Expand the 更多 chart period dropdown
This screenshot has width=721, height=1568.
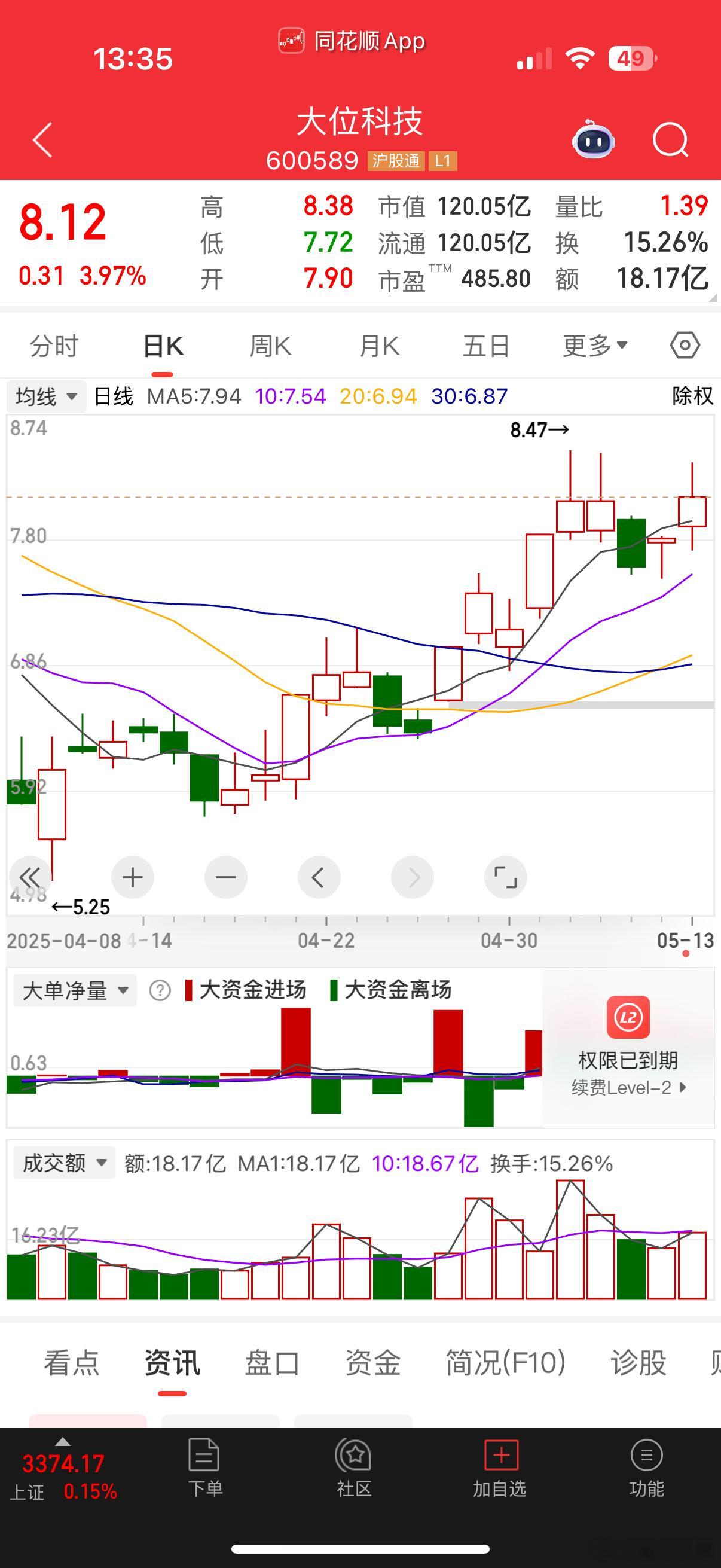[x=594, y=346]
